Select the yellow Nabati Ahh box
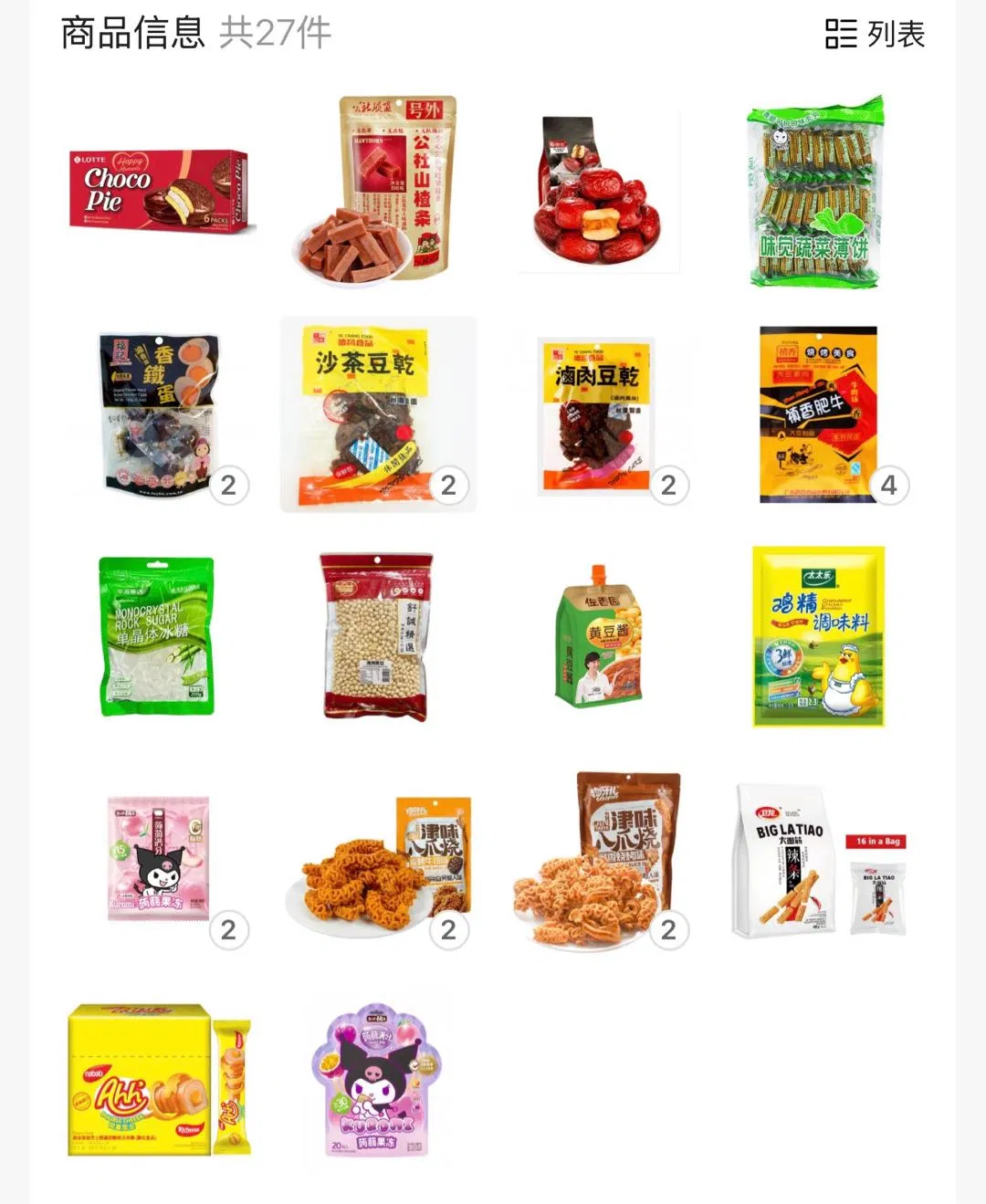The image size is (986, 1204). pyautogui.click(x=159, y=1080)
